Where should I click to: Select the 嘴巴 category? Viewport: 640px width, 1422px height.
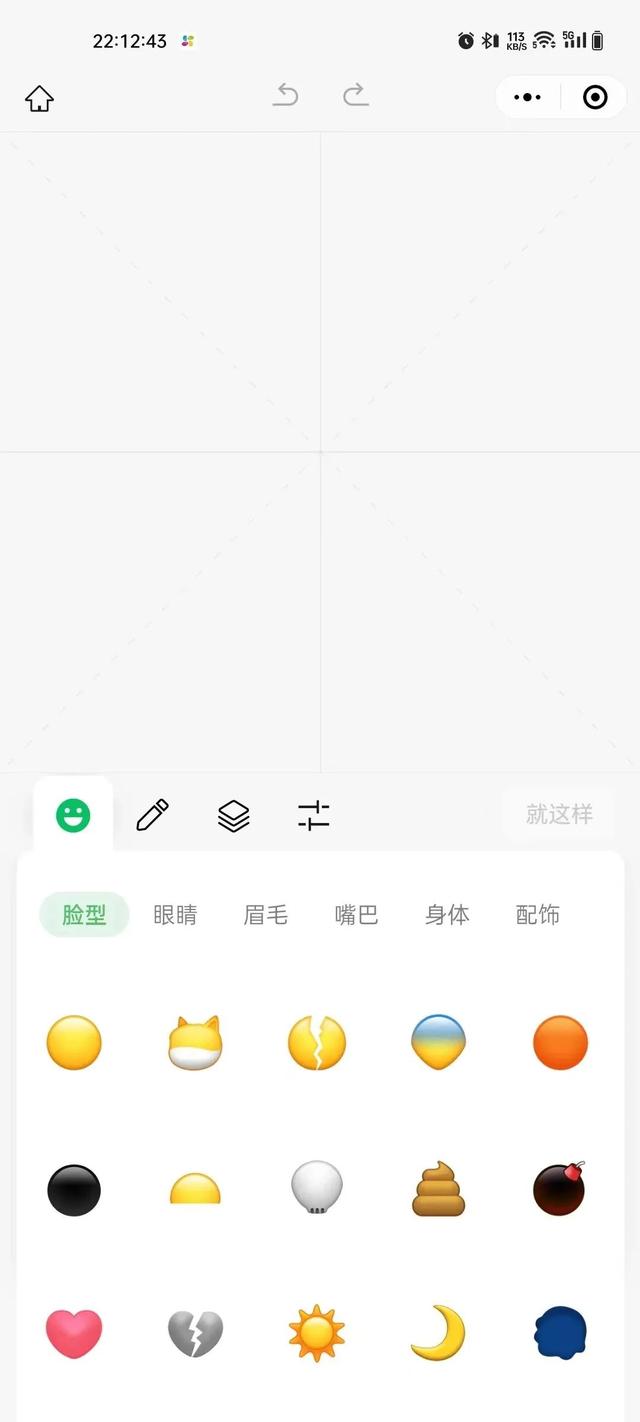click(x=357, y=914)
